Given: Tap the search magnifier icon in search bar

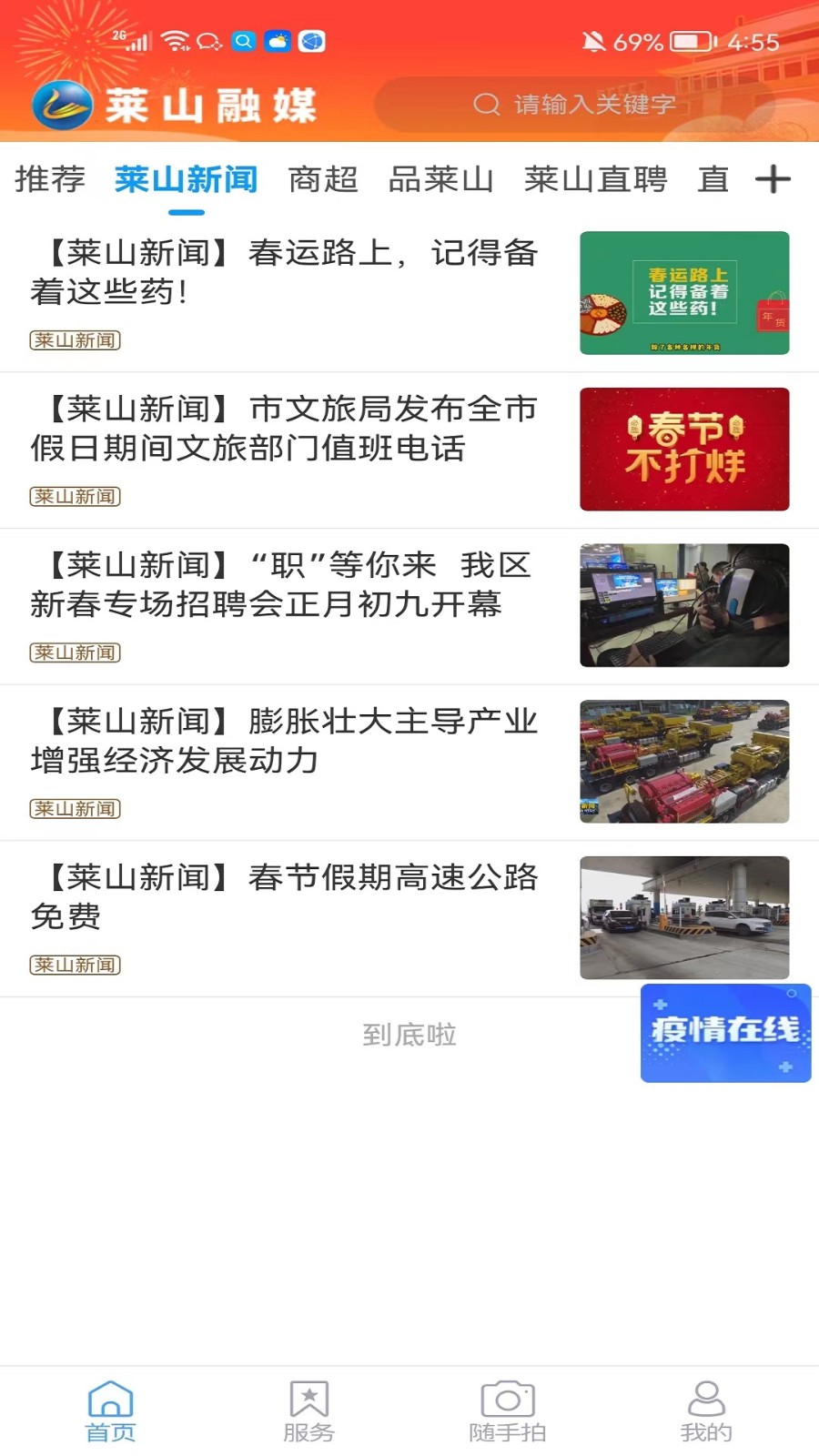Looking at the screenshot, I should pyautogui.click(x=486, y=105).
